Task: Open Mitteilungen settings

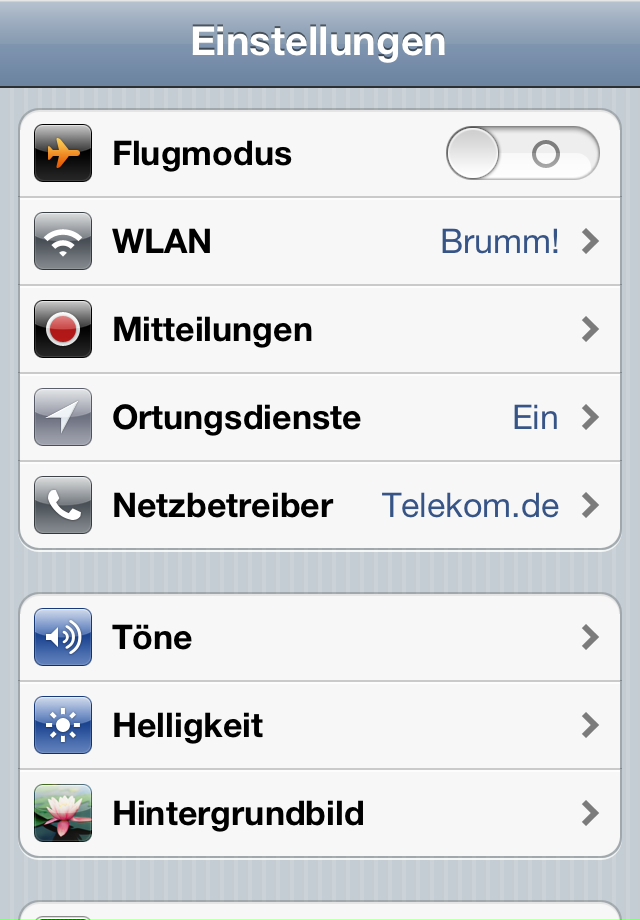Action: tap(320, 330)
